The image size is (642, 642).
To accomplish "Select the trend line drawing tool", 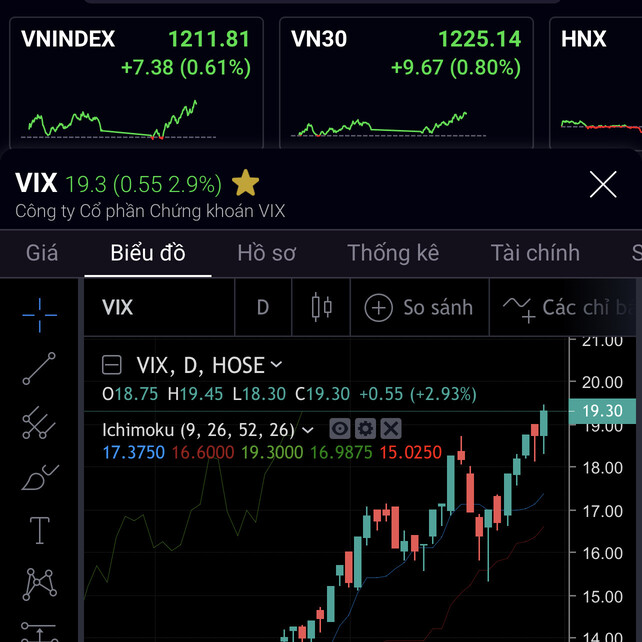I will (39, 369).
